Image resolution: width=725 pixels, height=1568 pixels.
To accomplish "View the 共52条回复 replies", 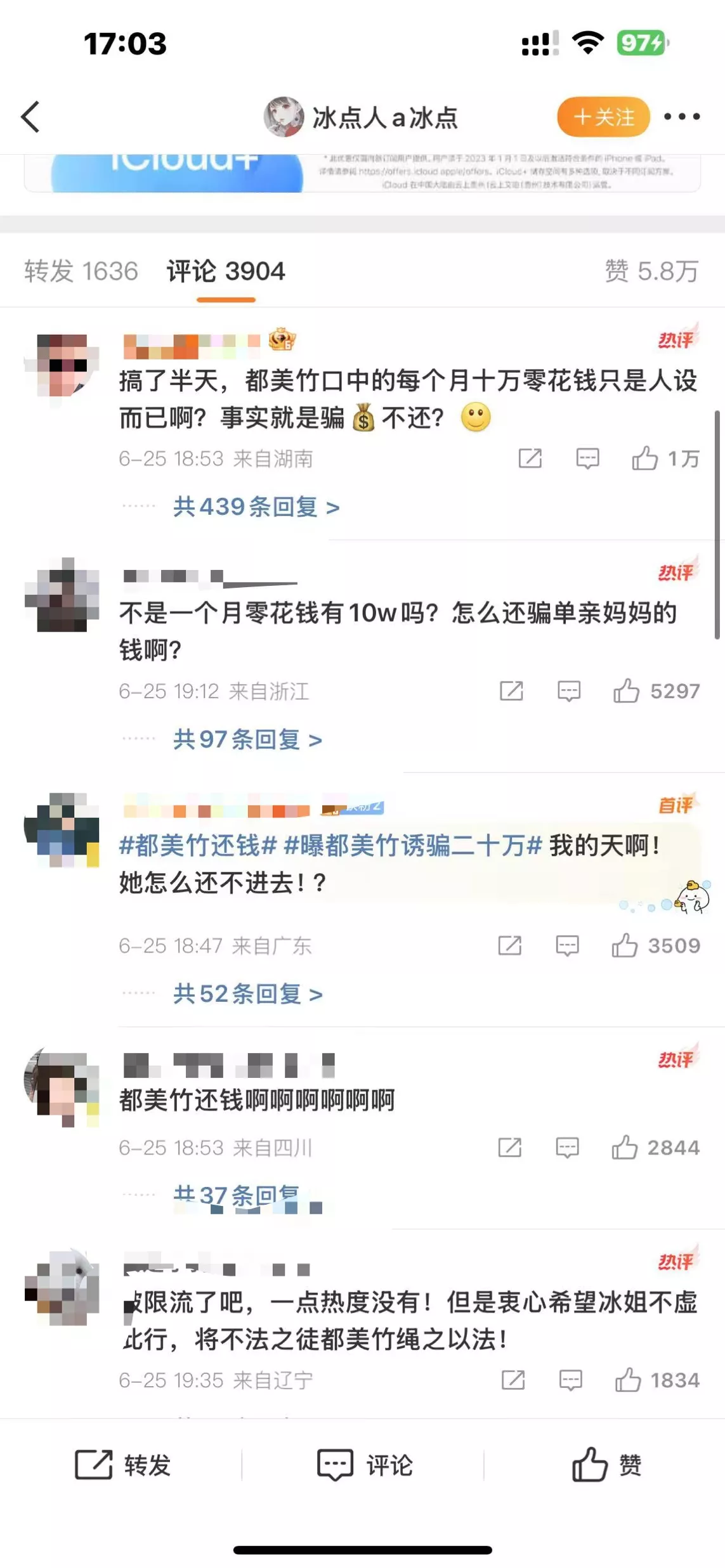I will point(247,994).
